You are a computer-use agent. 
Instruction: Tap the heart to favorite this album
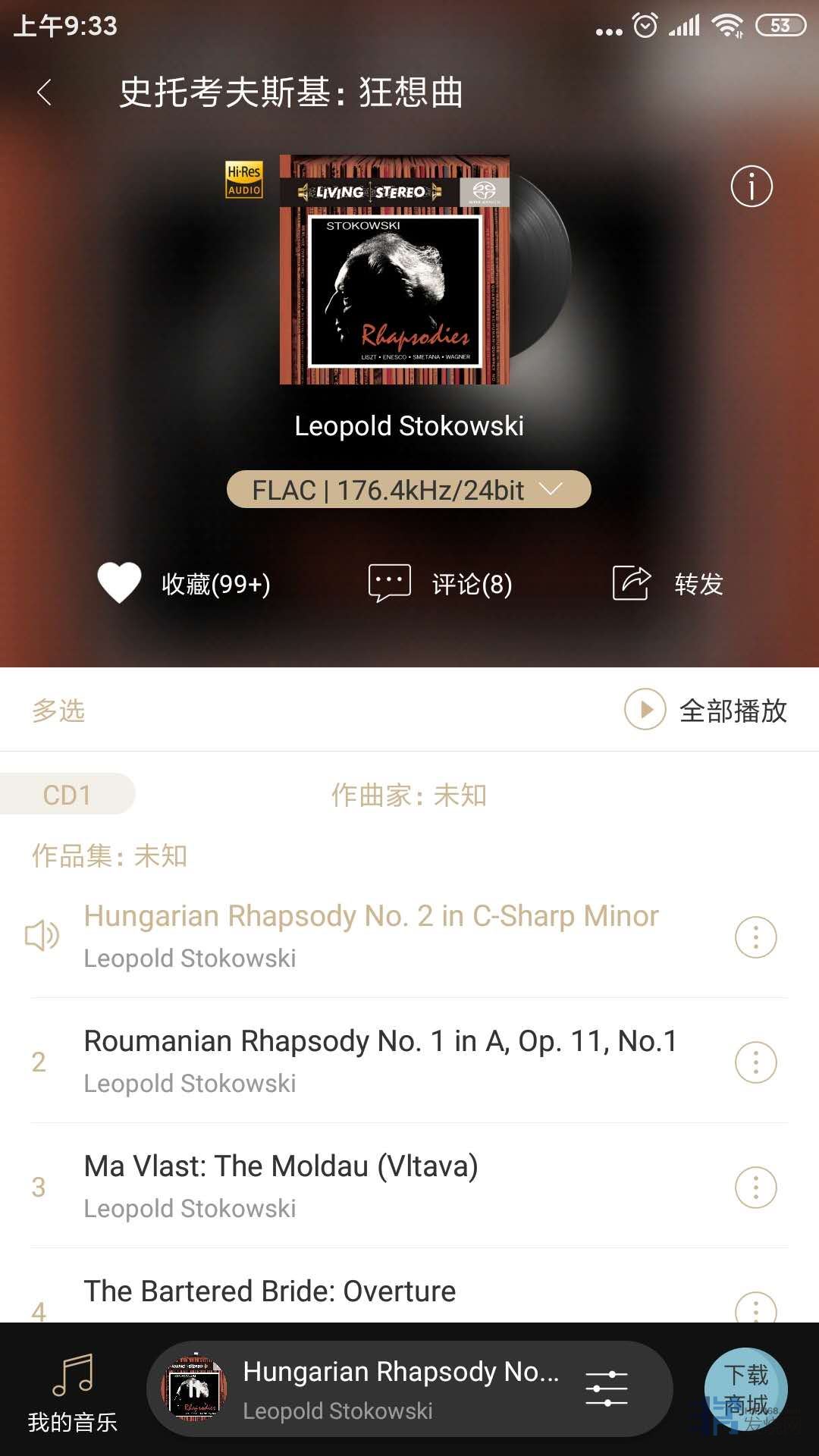120,583
